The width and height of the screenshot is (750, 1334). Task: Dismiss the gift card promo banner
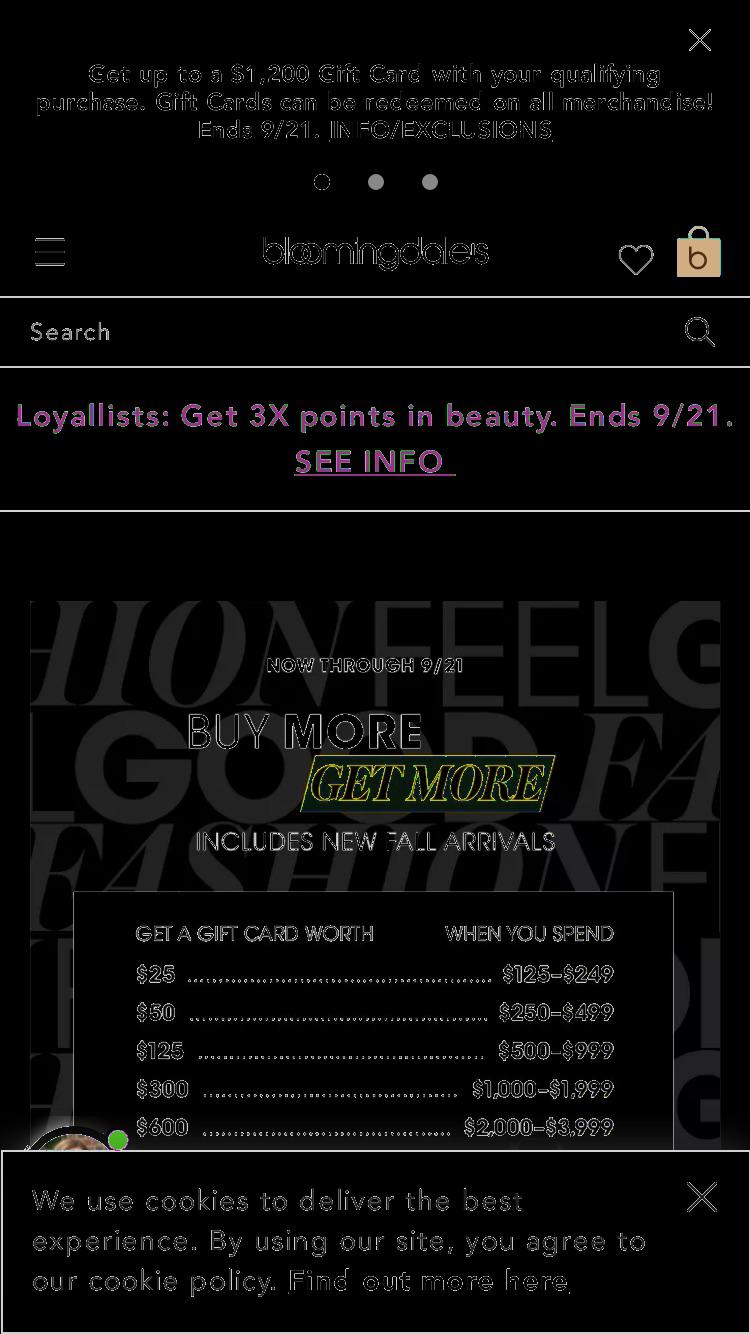(x=700, y=40)
